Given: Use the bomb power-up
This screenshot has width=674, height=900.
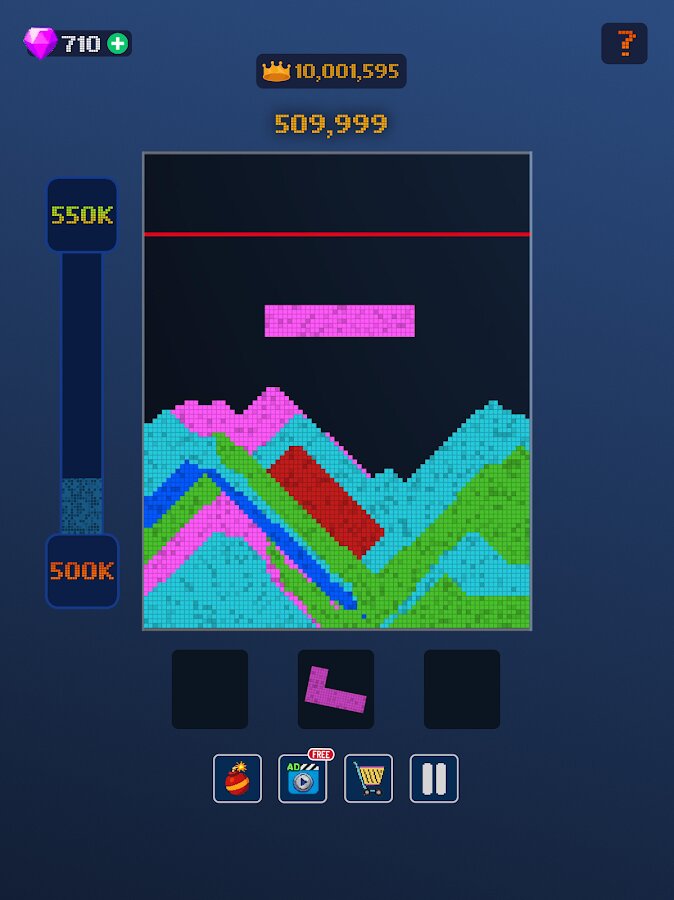Looking at the screenshot, I should pyautogui.click(x=237, y=778).
